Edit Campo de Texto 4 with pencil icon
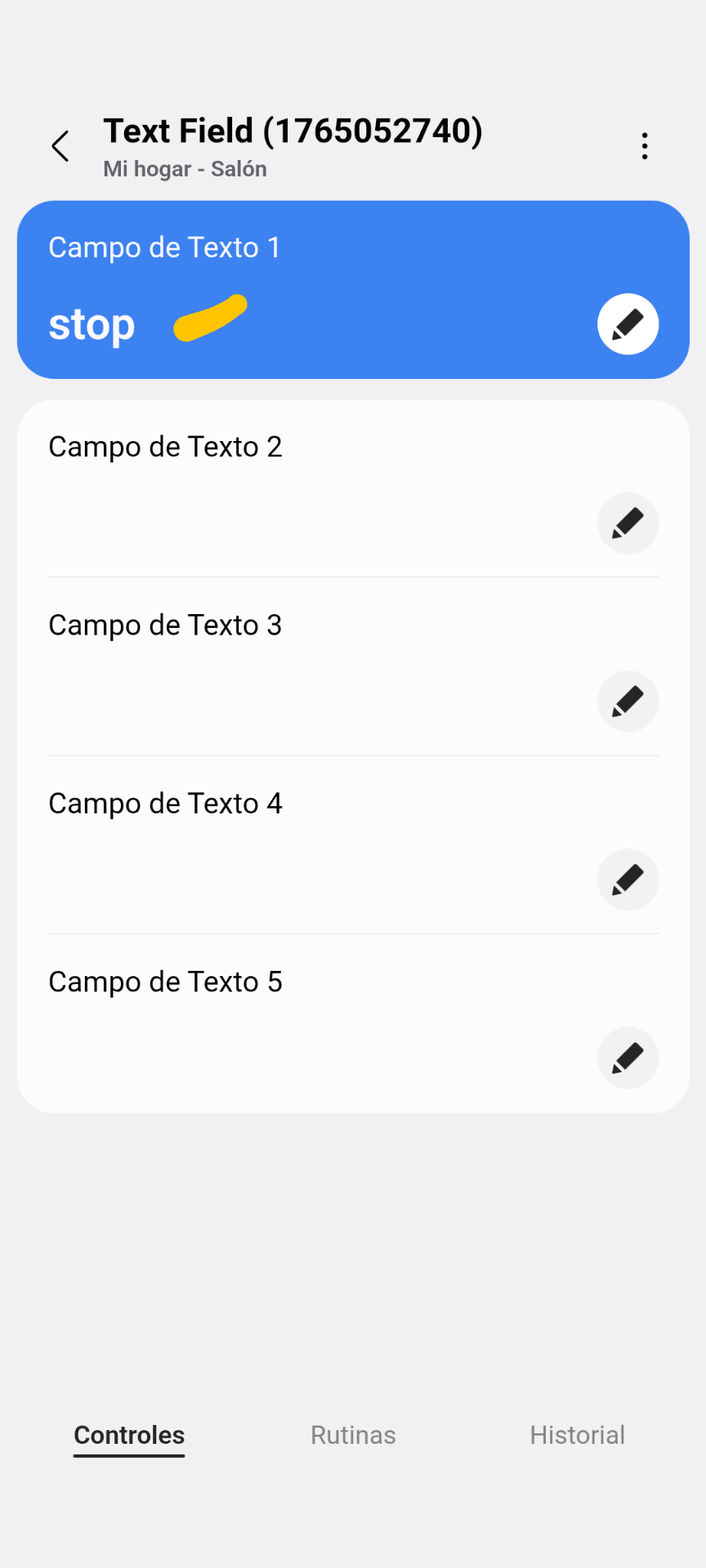This screenshot has width=706, height=1568. [x=628, y=880]
